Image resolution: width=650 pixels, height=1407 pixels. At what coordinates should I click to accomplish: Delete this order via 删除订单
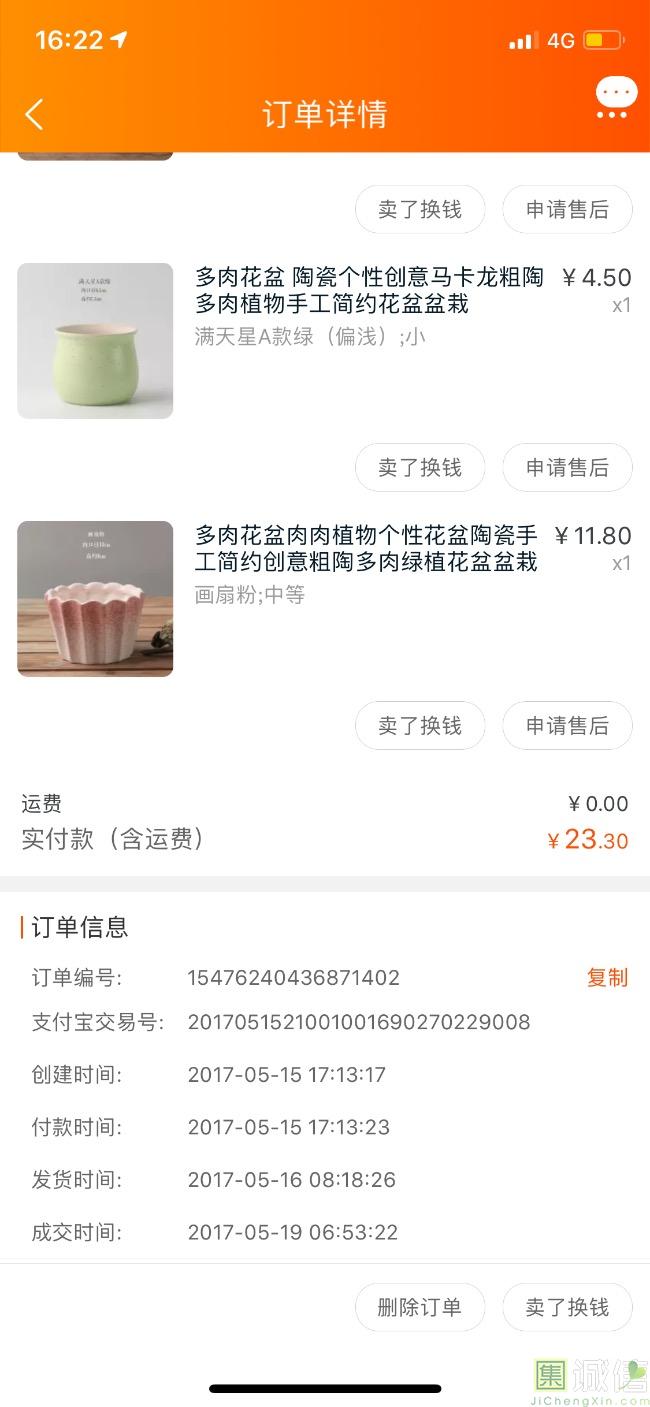(x=420, y=1307)
